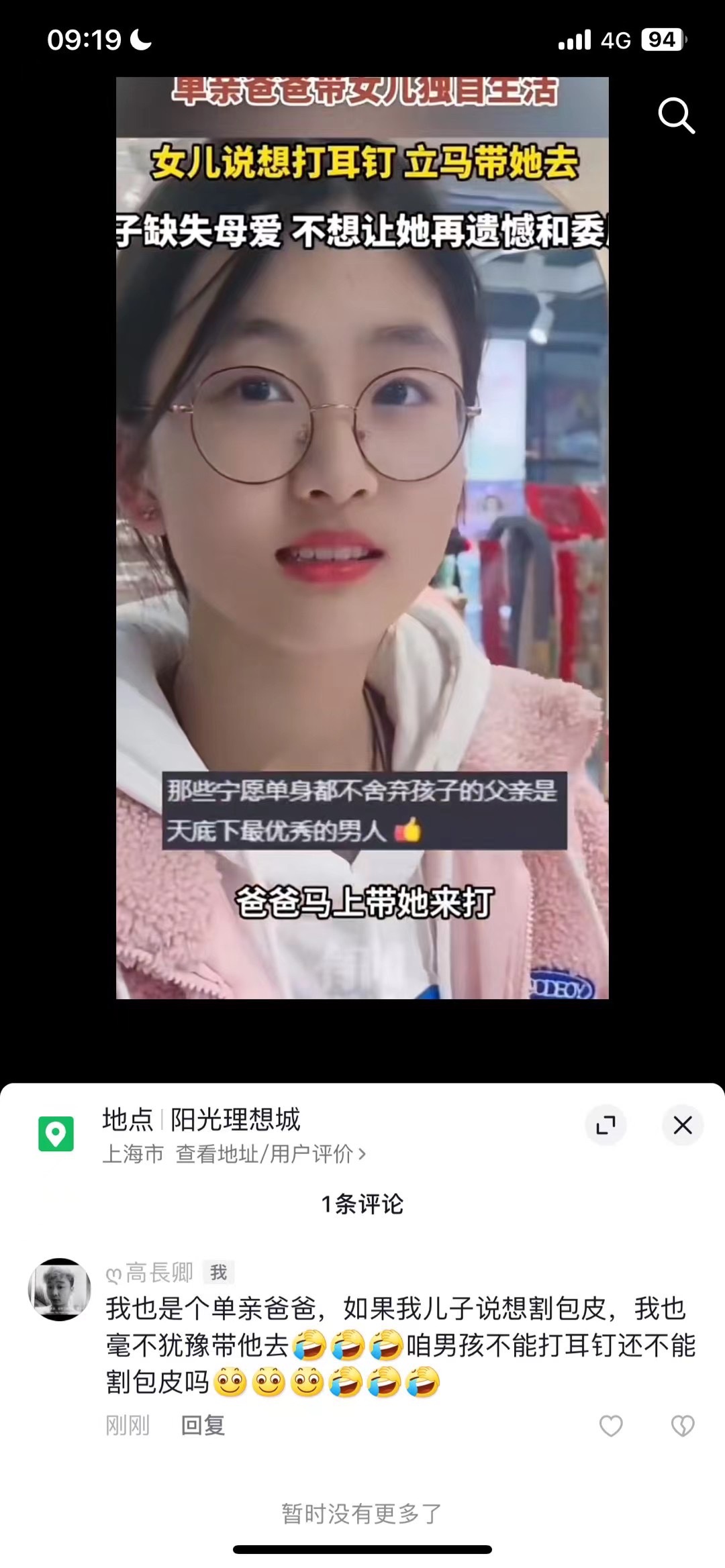Dislike 高長卿's comment with the broken heart

(x=683, y=1426)
